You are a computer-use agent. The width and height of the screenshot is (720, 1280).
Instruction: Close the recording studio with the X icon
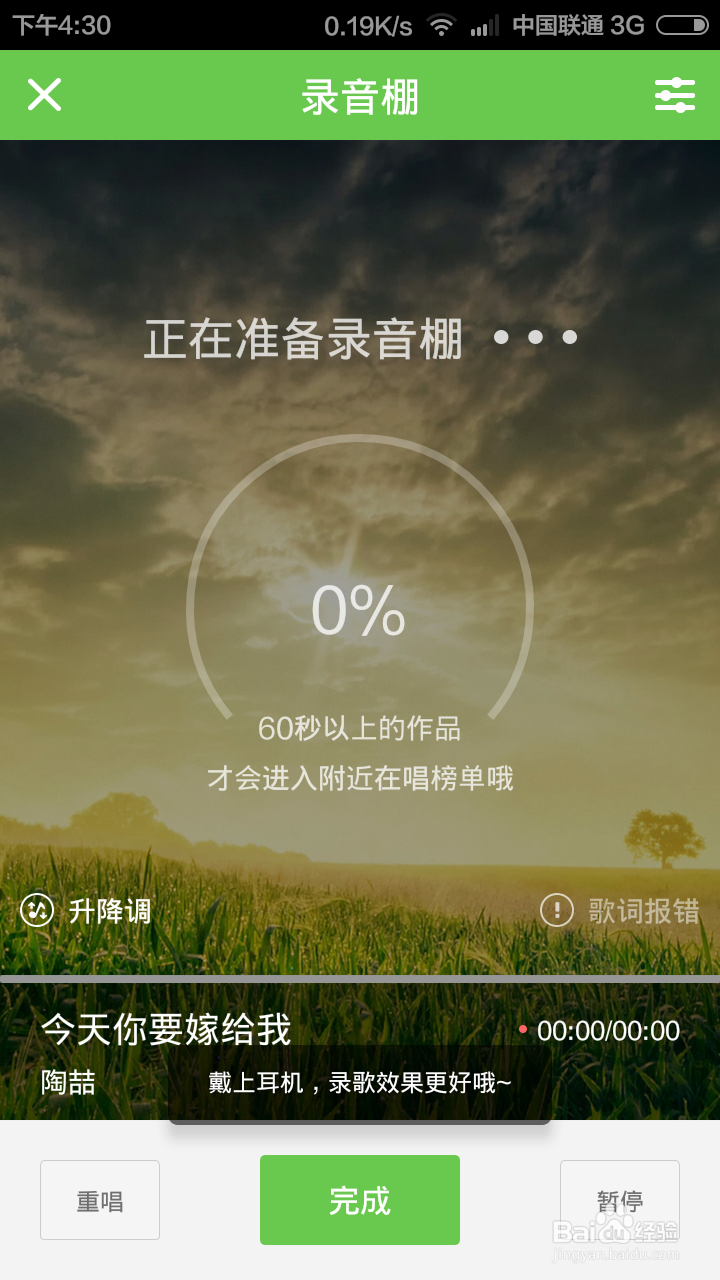pyautogui.click(x=43, y=95)
